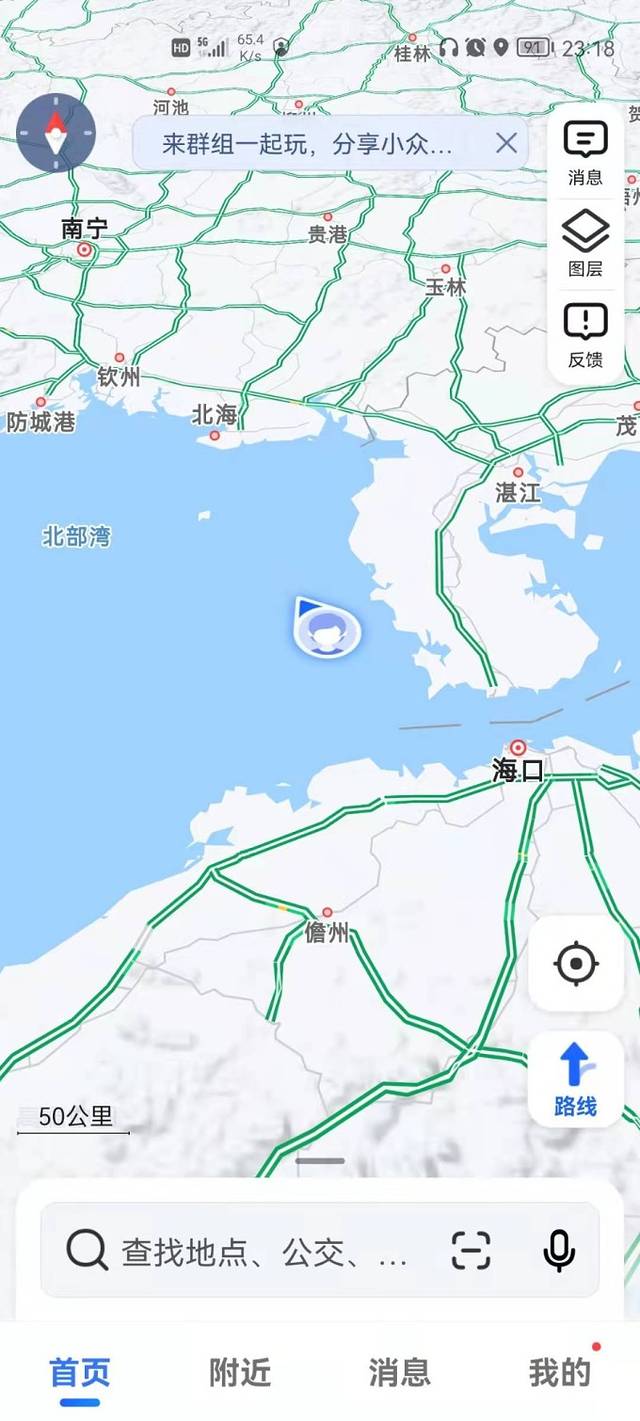The height and width of the screenshot is (1421, 640).
Task: Open the group sharing banner 来群组一起玩
Action: tap(307, 144)
